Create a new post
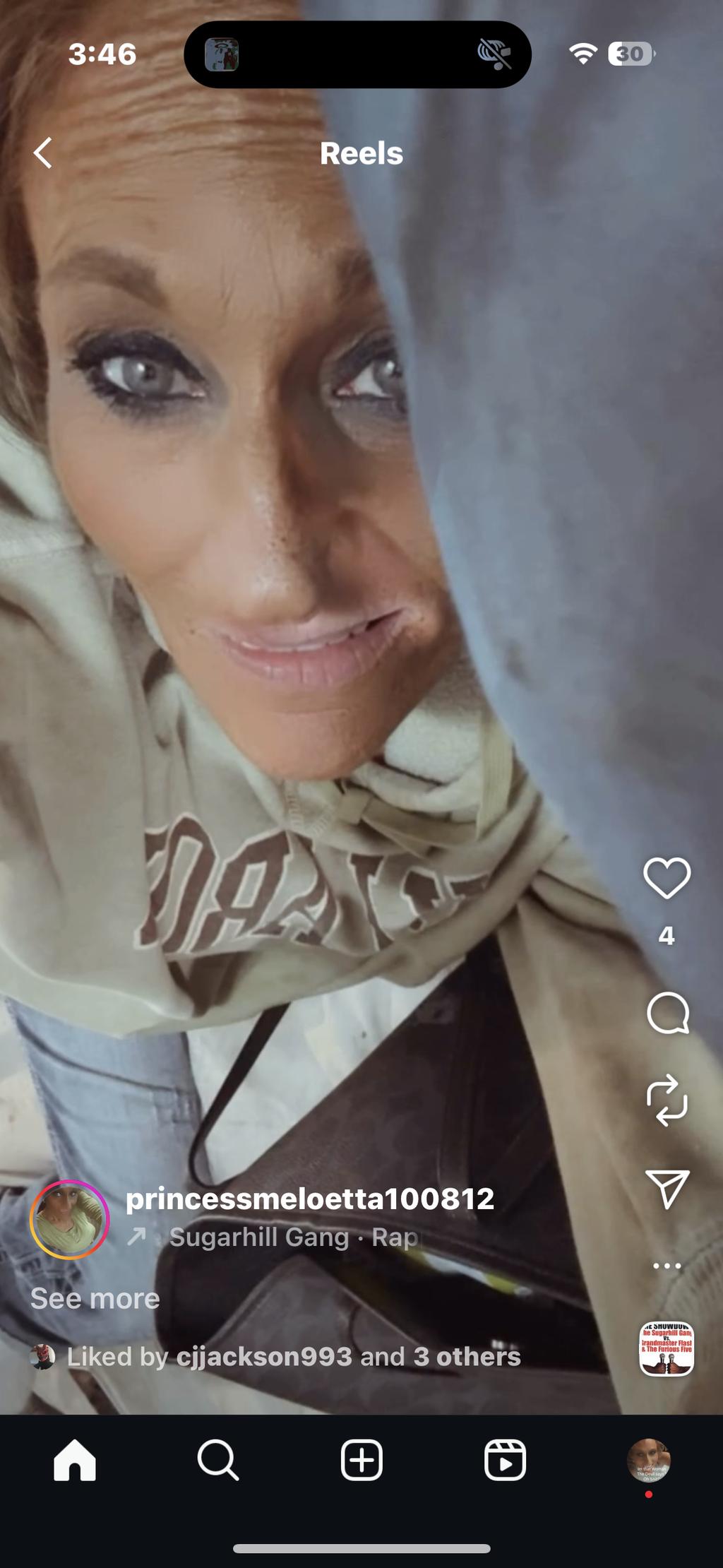The image size is (723, 1568). (x=361, y=1459)
